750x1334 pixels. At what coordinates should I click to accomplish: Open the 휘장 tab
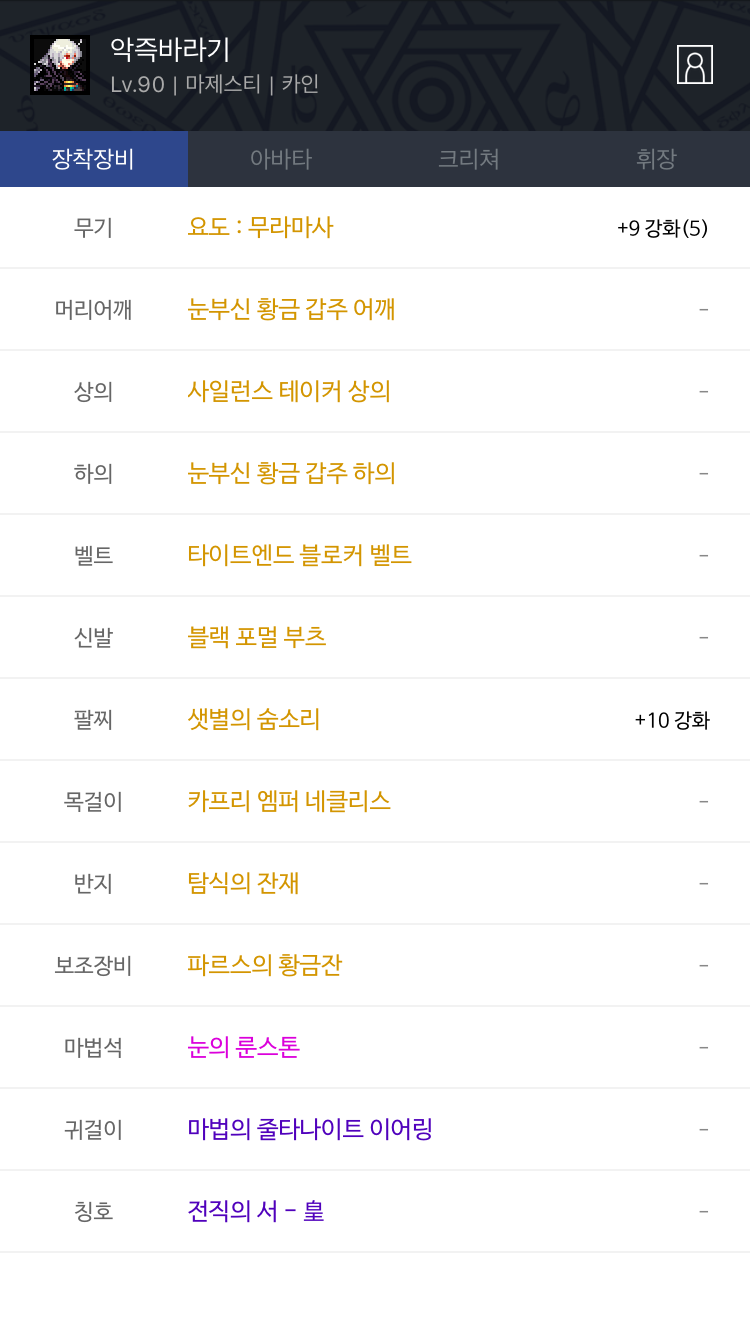click(656, 159)
